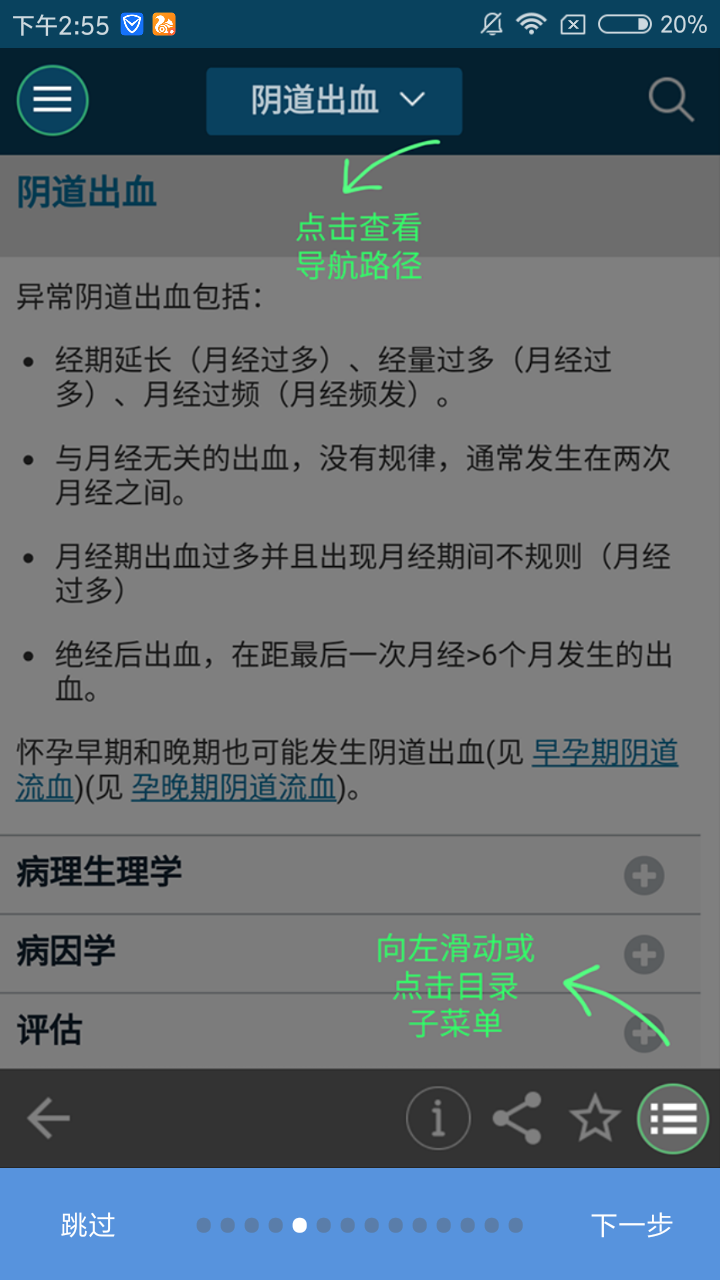Open the 阴道出血 title dropdown

334,100
